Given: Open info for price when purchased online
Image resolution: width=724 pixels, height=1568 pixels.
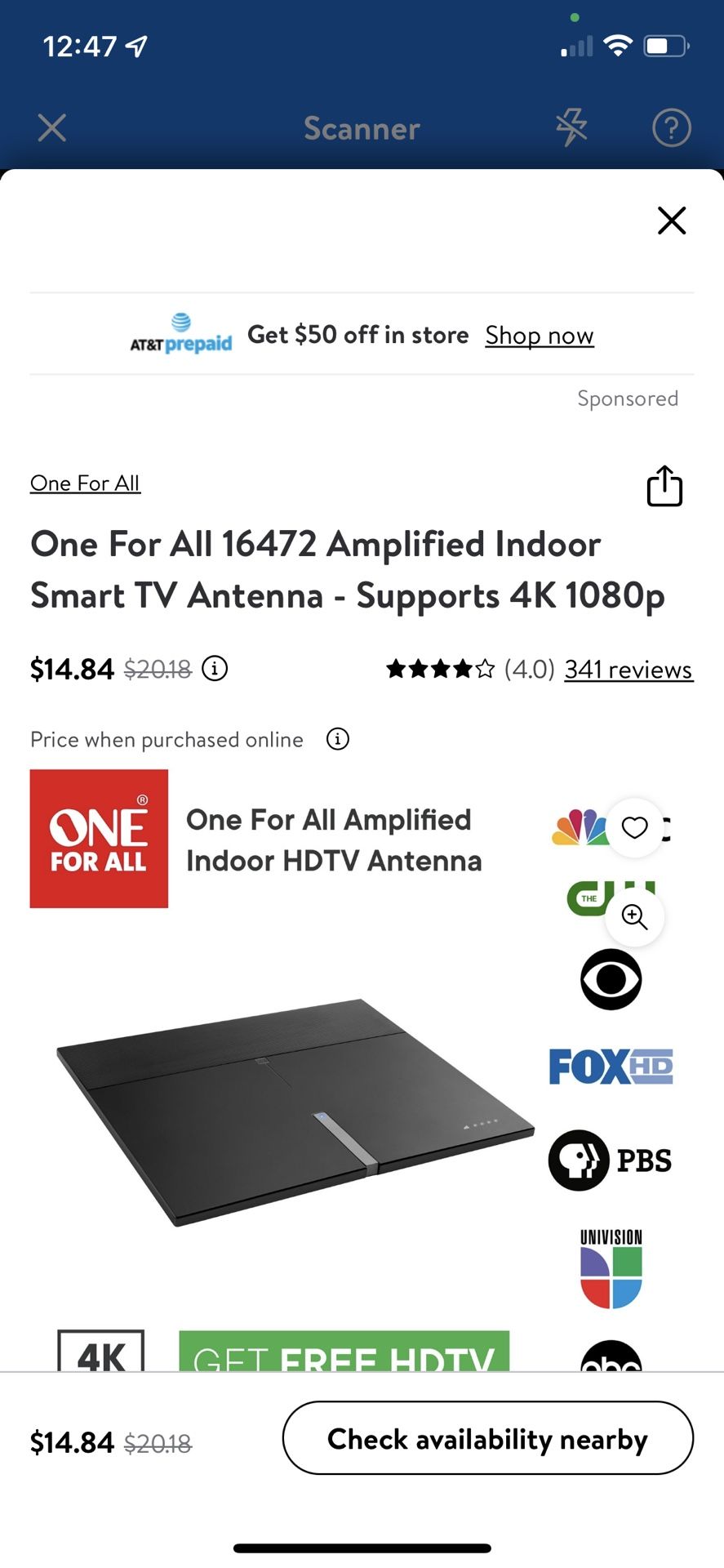Looking at the screenshot, I should pyautogui.click(x=337, y=738).
